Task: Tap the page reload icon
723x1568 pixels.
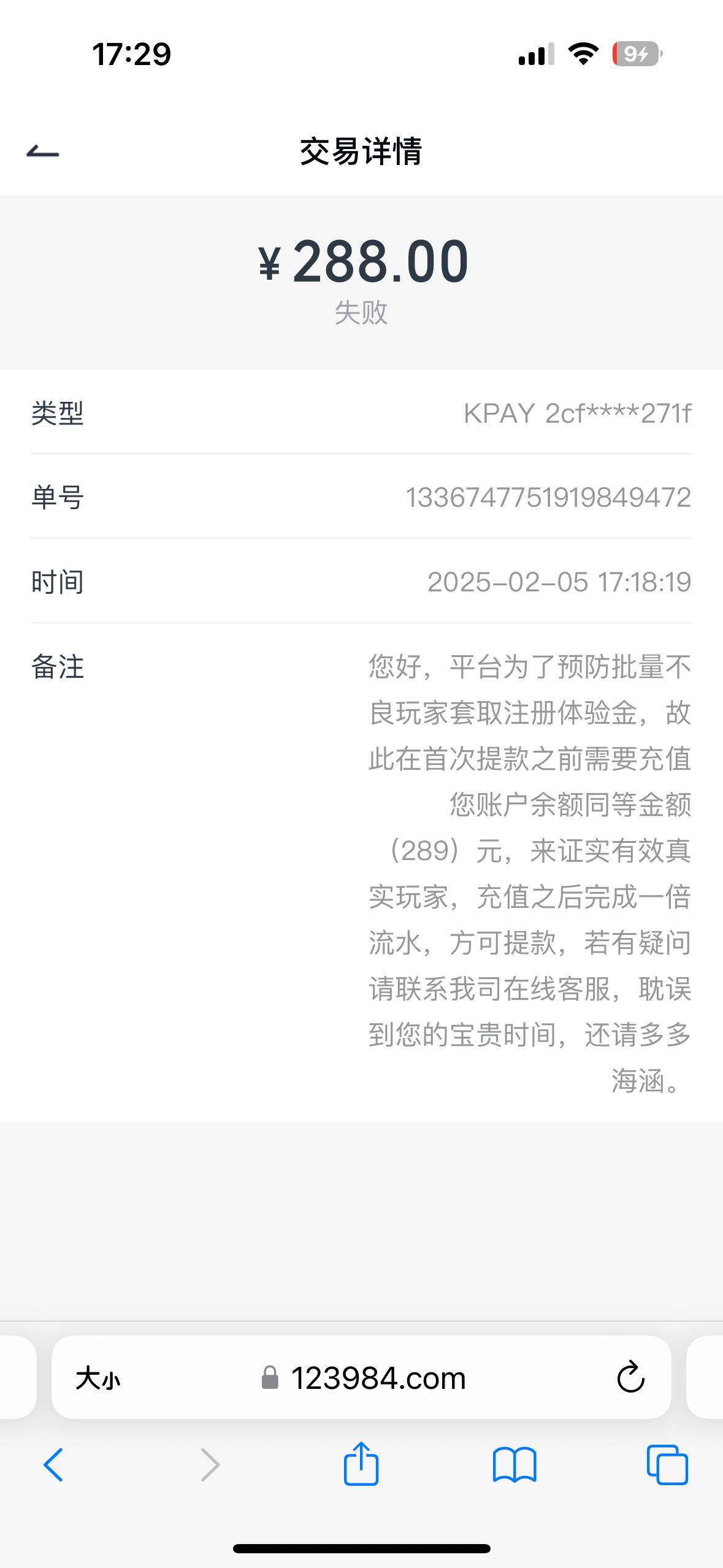Action: click(630, 1378)
